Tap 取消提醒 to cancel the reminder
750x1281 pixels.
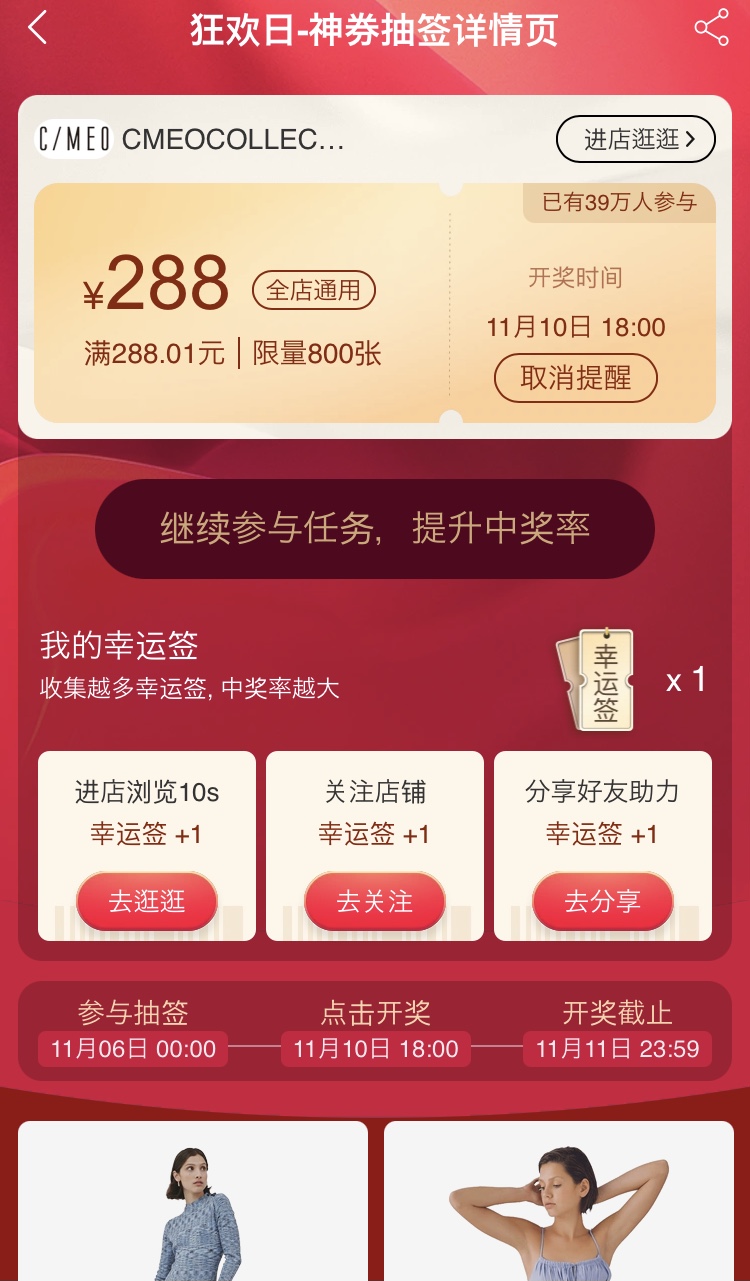576,378
